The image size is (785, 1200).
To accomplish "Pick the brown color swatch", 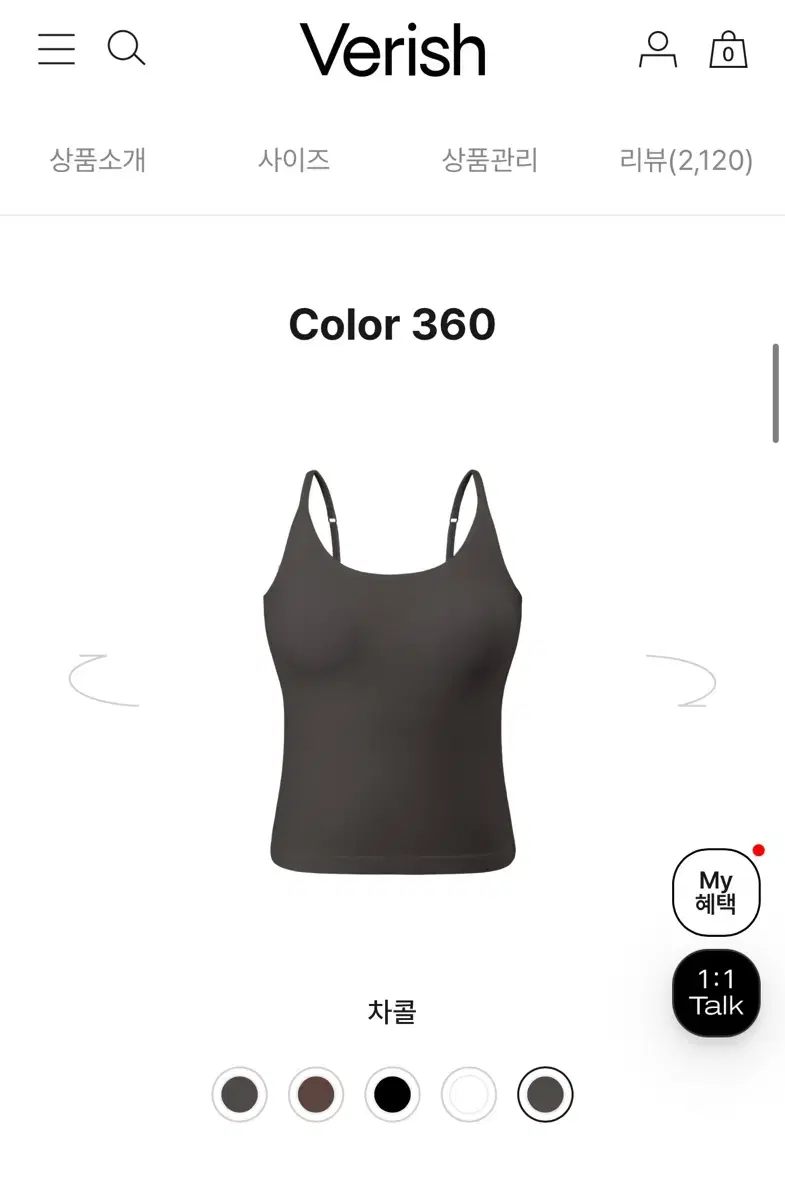I will [x=315, y=1094].
